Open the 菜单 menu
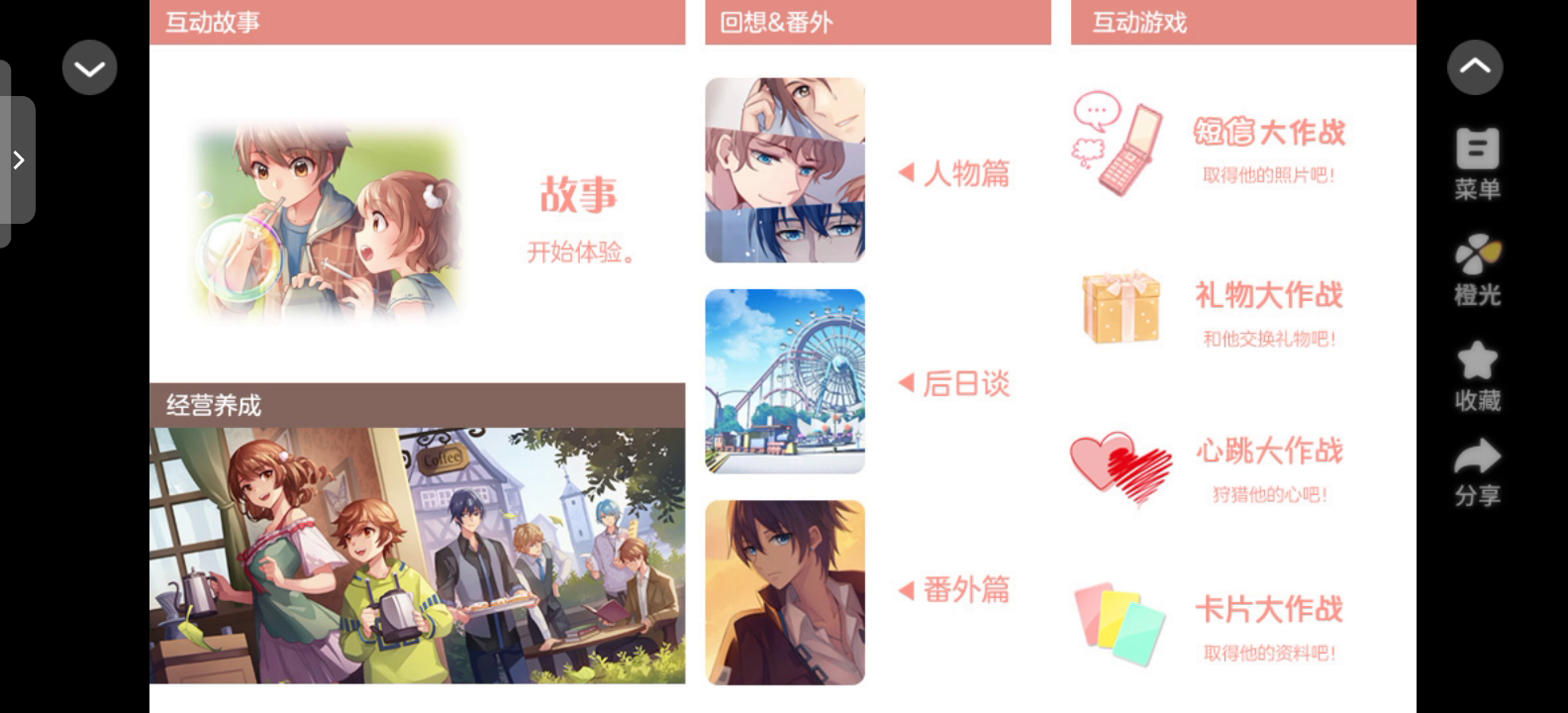1568x713 pixels. point(1477,163)
